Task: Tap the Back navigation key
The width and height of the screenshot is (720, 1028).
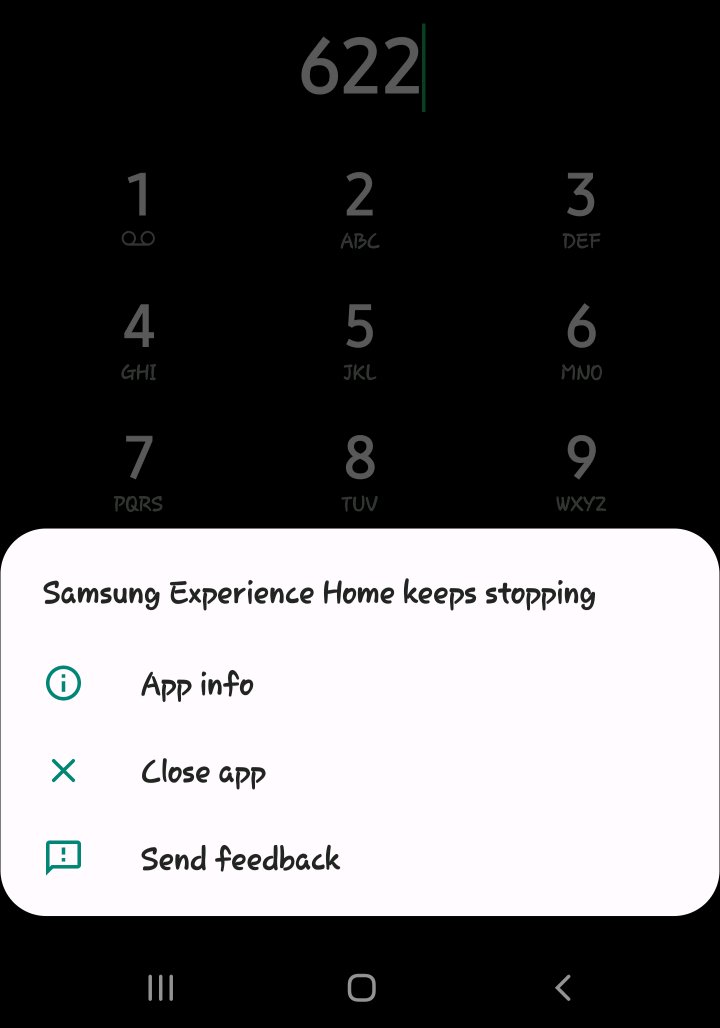Action: click(x=561, y=987)
